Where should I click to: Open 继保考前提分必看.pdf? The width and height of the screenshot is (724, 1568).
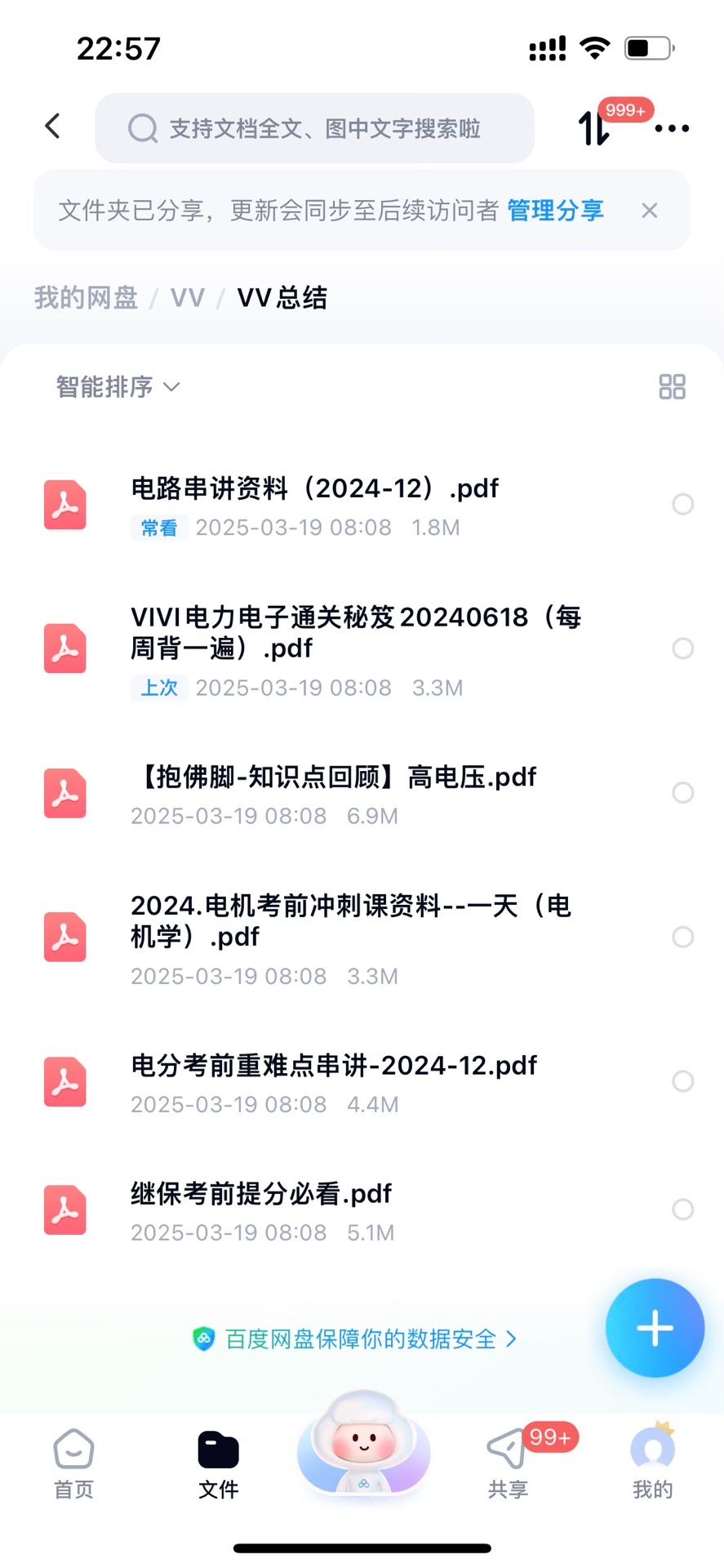261,1194
